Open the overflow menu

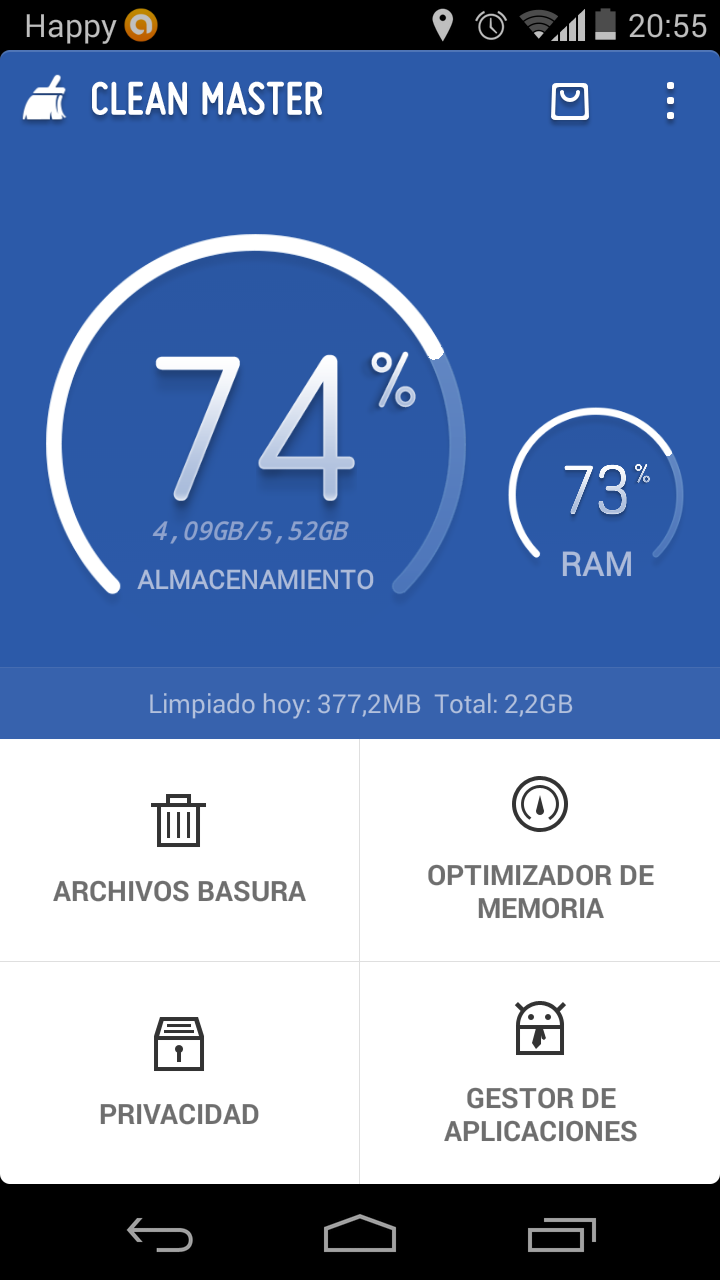(670, 102)
